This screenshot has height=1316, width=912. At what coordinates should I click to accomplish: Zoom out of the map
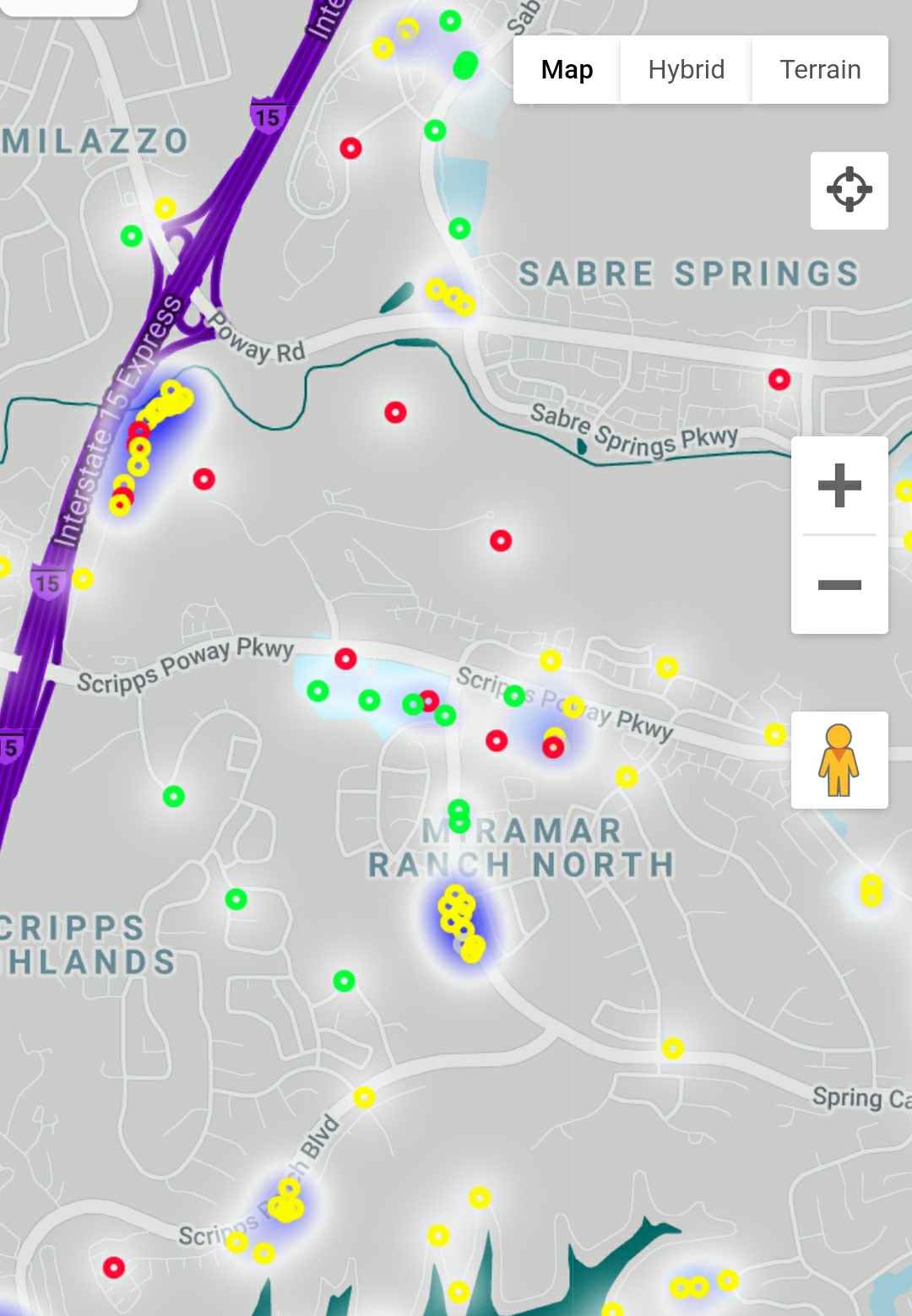pos(839,585)
